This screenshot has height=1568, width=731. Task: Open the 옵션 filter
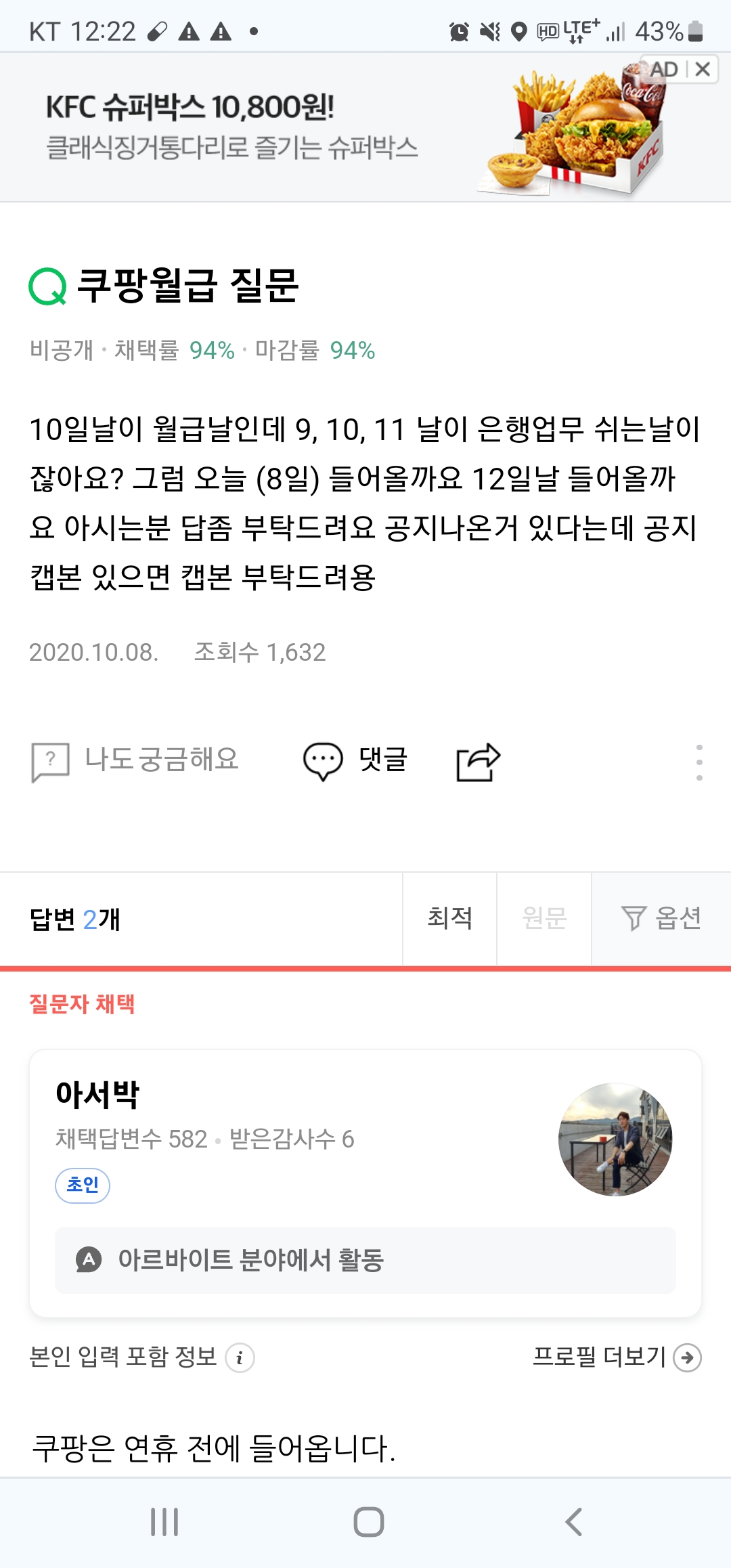click(x=661, y=919)
